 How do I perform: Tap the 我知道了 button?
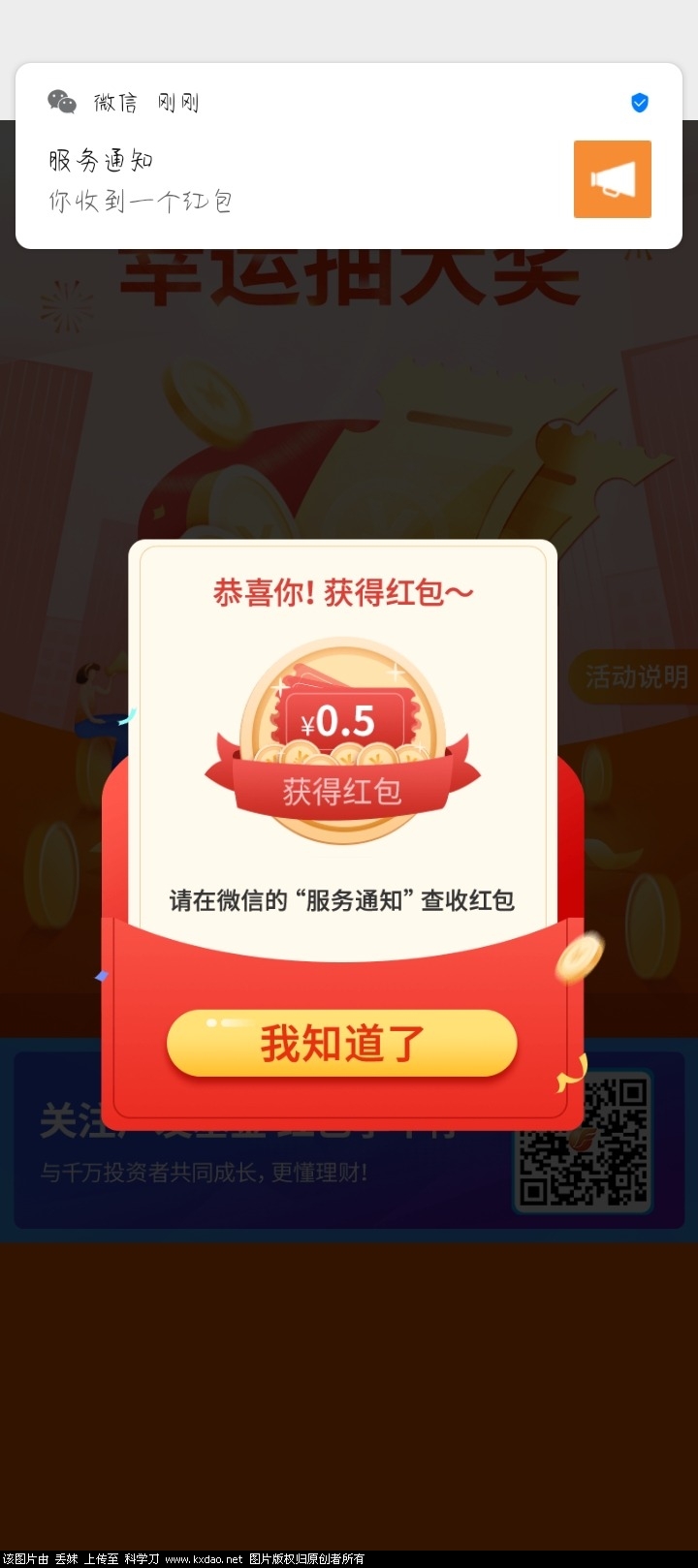(x=341, y=1044)
